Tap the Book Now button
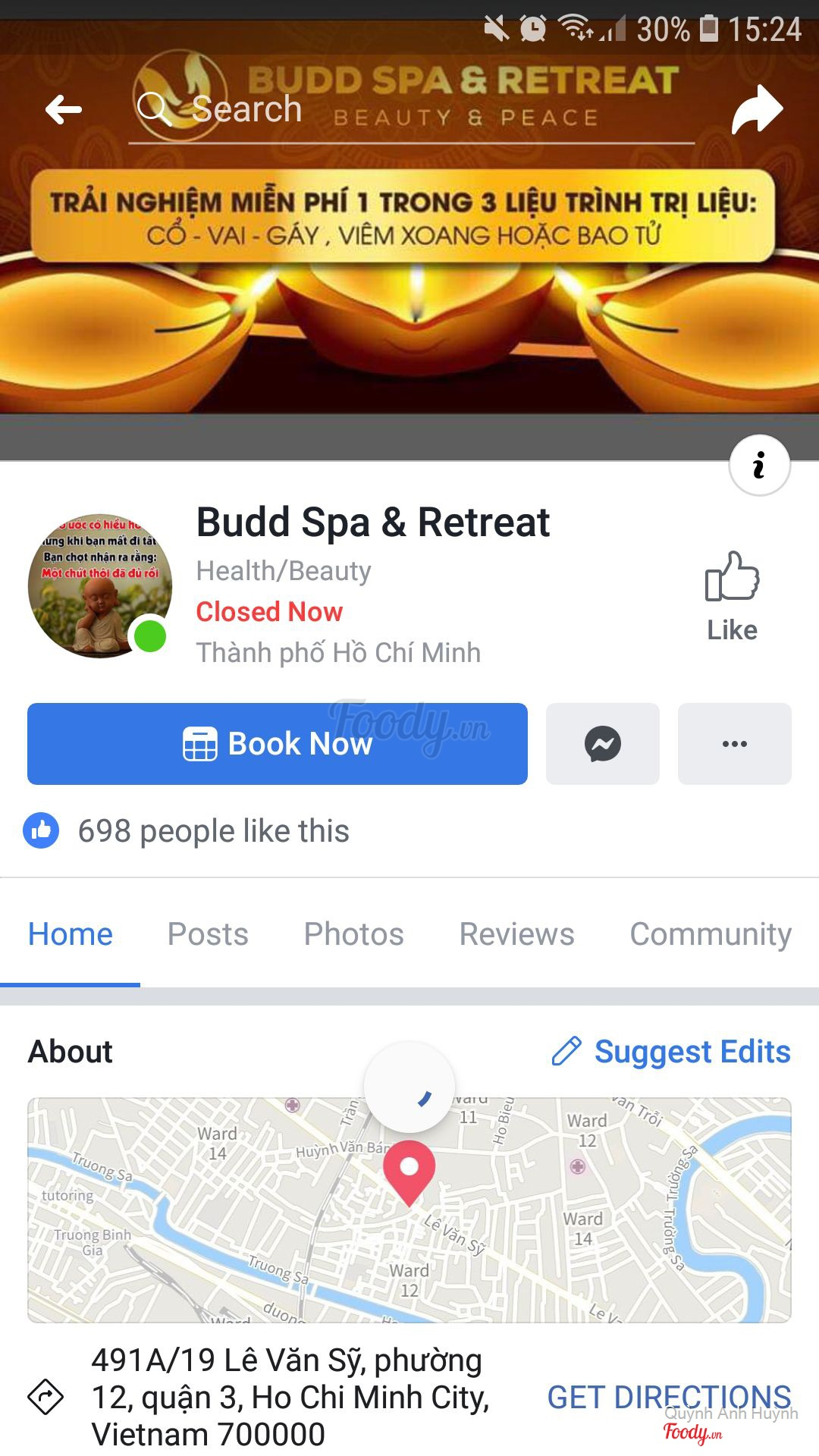This screenshot has width=819, height=1456. [278, 744]
